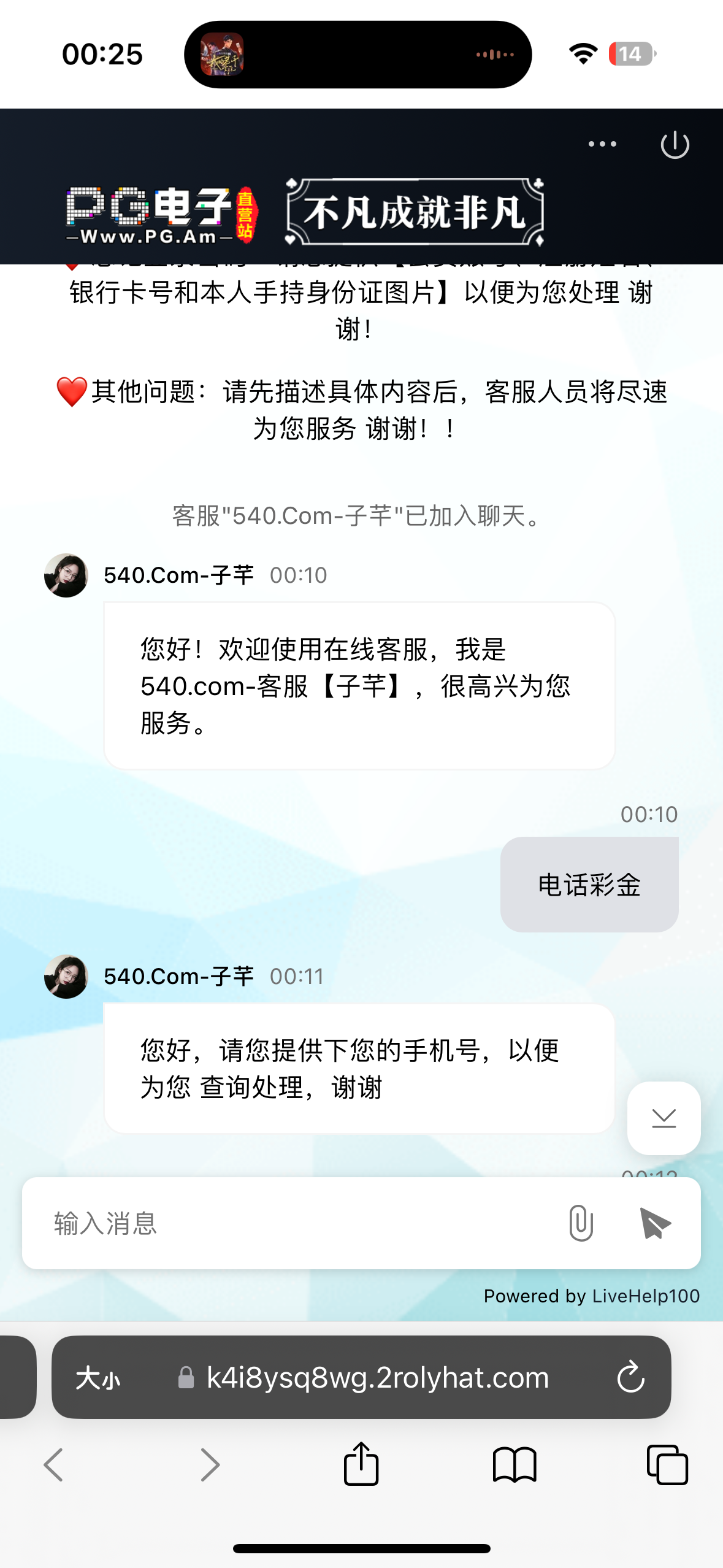Open the Safari tab switcher icon
The width and height of the screenshot is (723, 1568).
[668, 1465]
